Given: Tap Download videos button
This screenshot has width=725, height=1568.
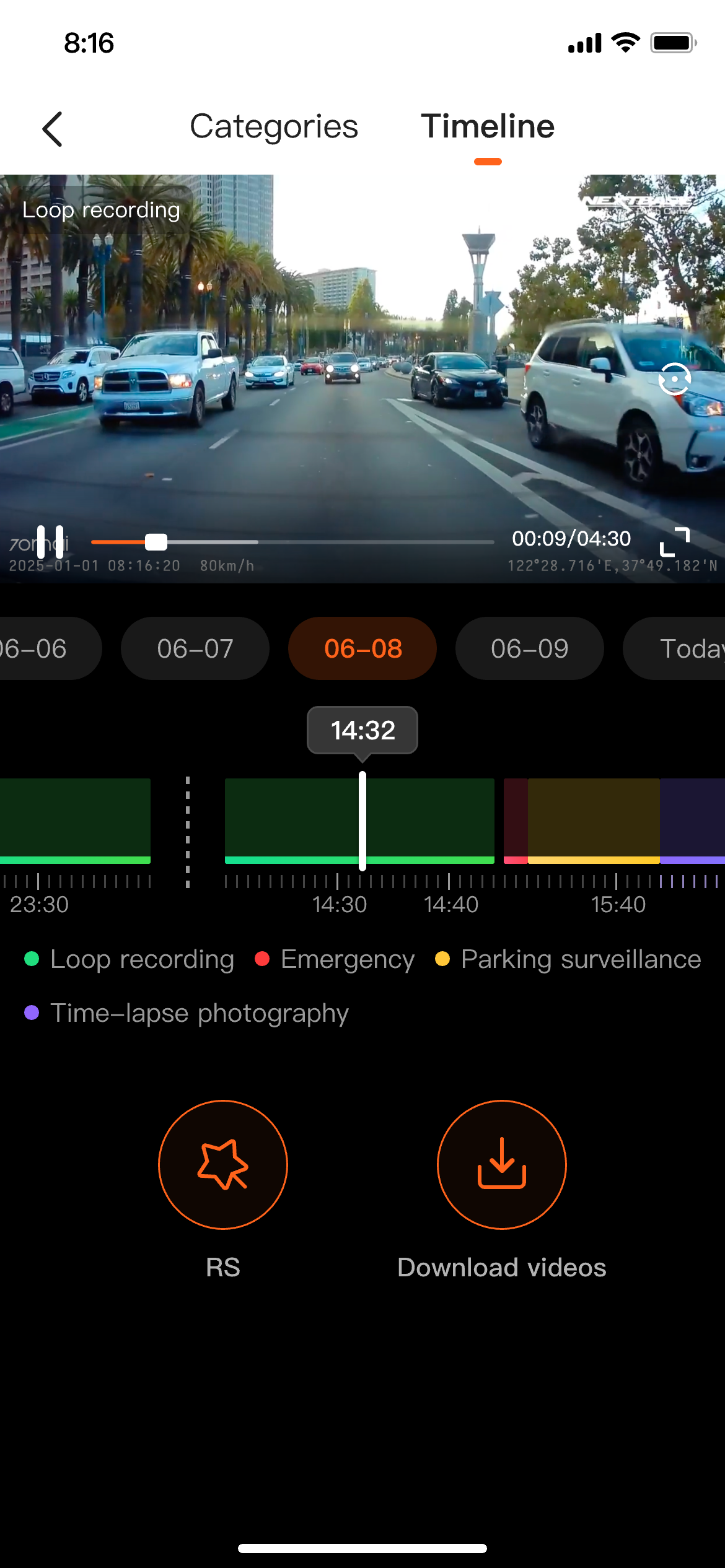Looking at the screenshot, I should [501, 1164].
